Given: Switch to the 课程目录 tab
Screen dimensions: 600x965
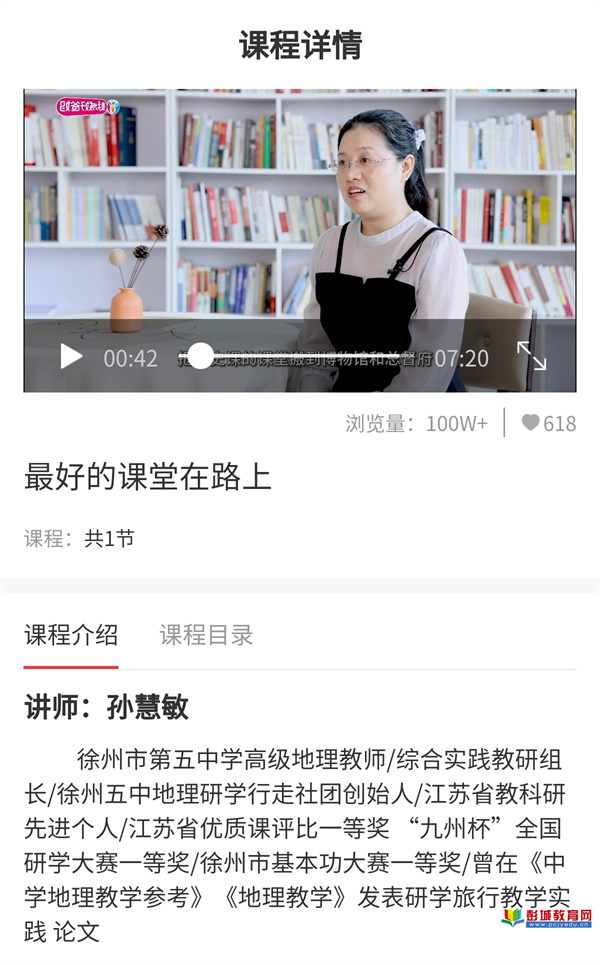Looking at the screenshot, I should tap(206, 634).
